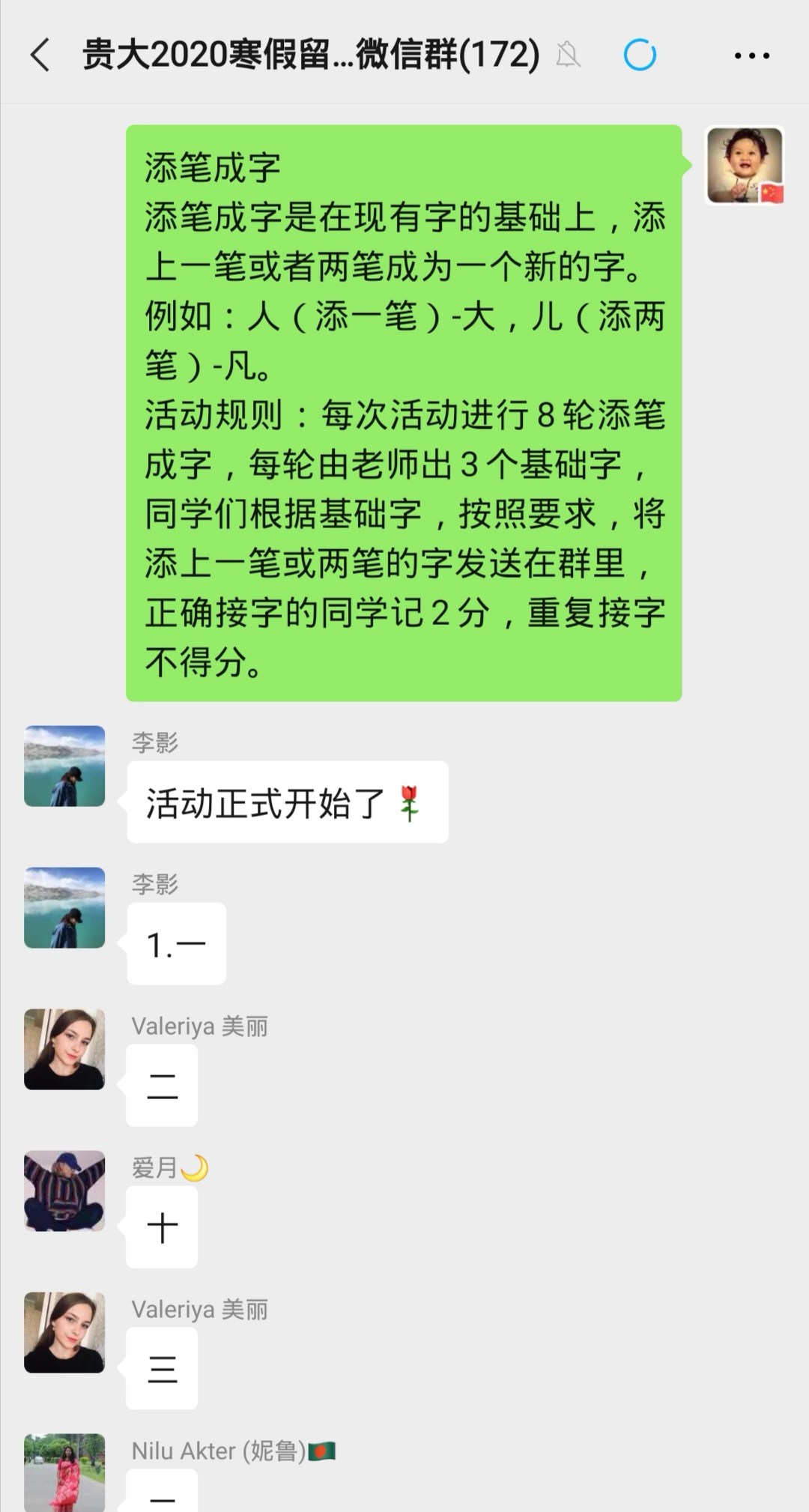Image resolution: width=809 pixels, height=1512 pixels.
Task: Go back from the group chat
Action: 40,55
